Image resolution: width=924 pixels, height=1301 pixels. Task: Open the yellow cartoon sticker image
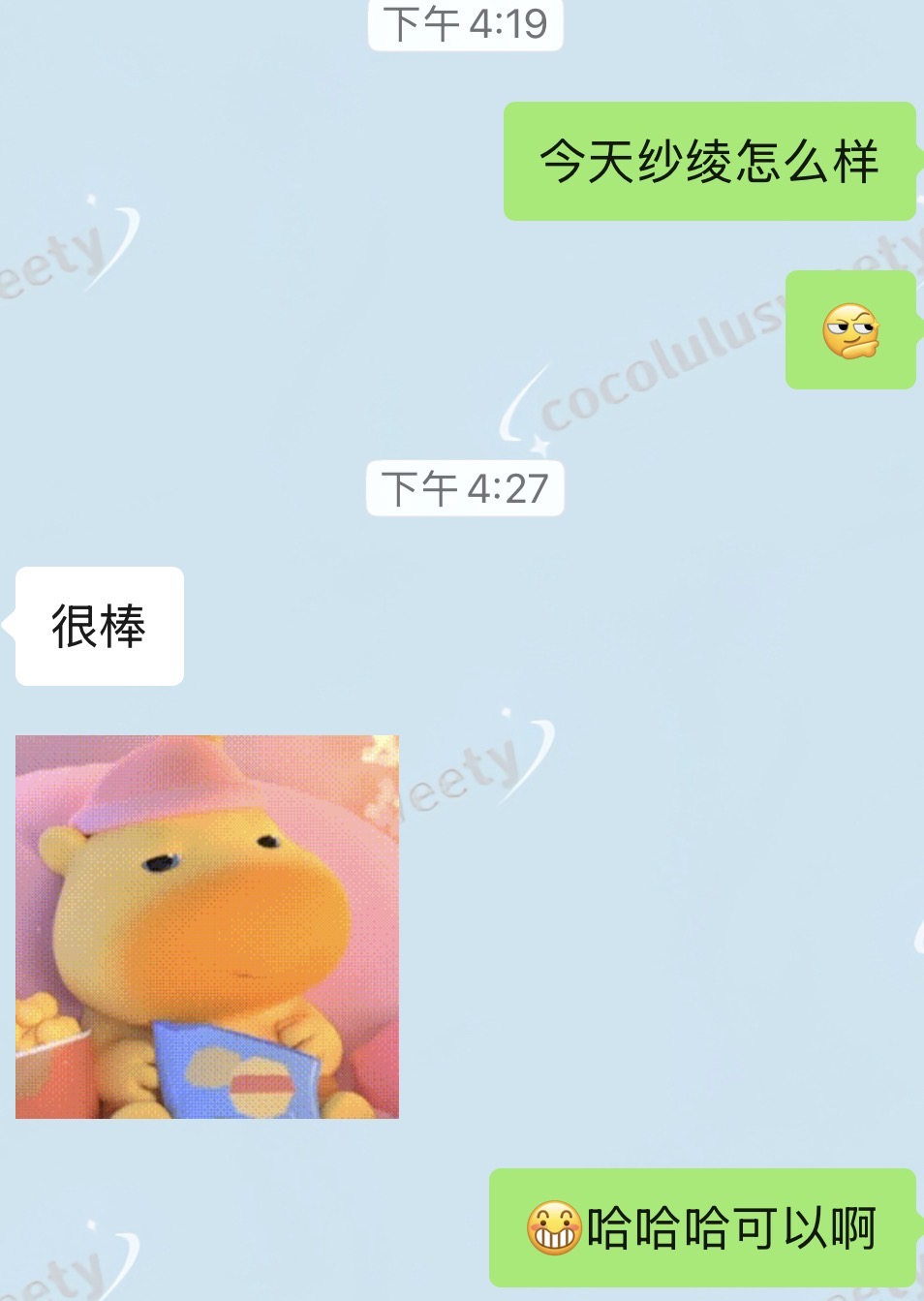(x=207, y=926)
